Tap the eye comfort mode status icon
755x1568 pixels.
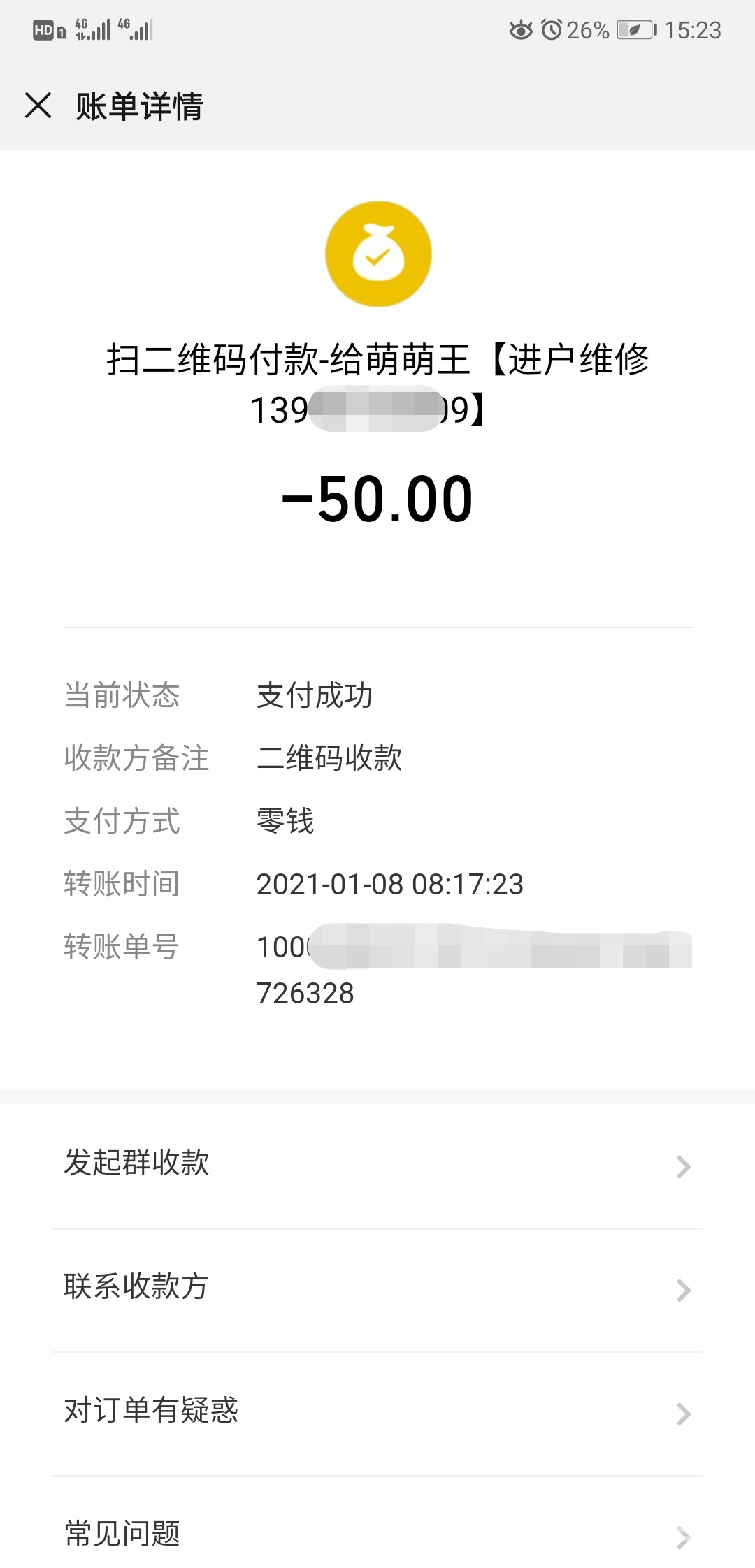pyautogui.click(x=517, y=29)
